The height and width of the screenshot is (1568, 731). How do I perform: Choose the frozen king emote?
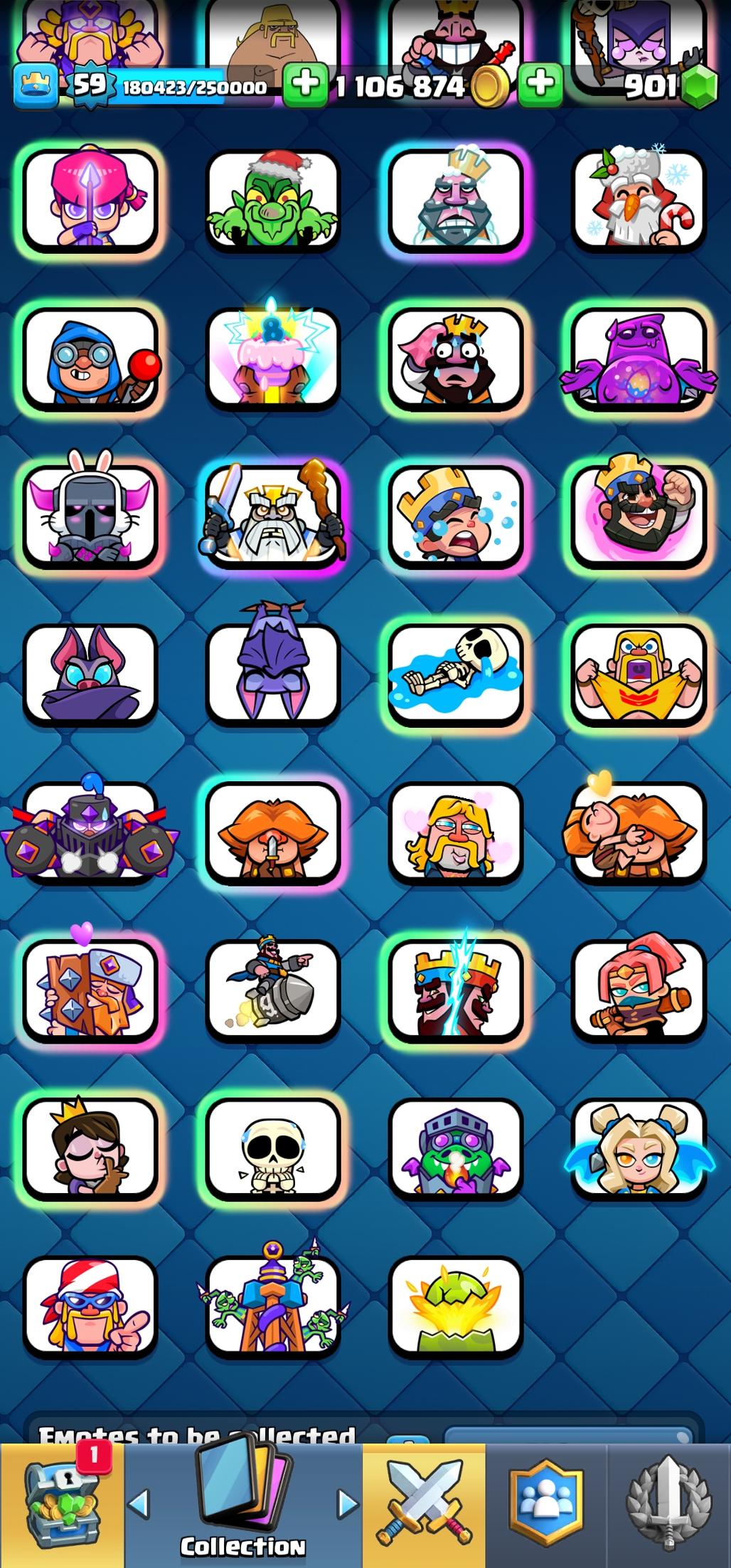456,200
